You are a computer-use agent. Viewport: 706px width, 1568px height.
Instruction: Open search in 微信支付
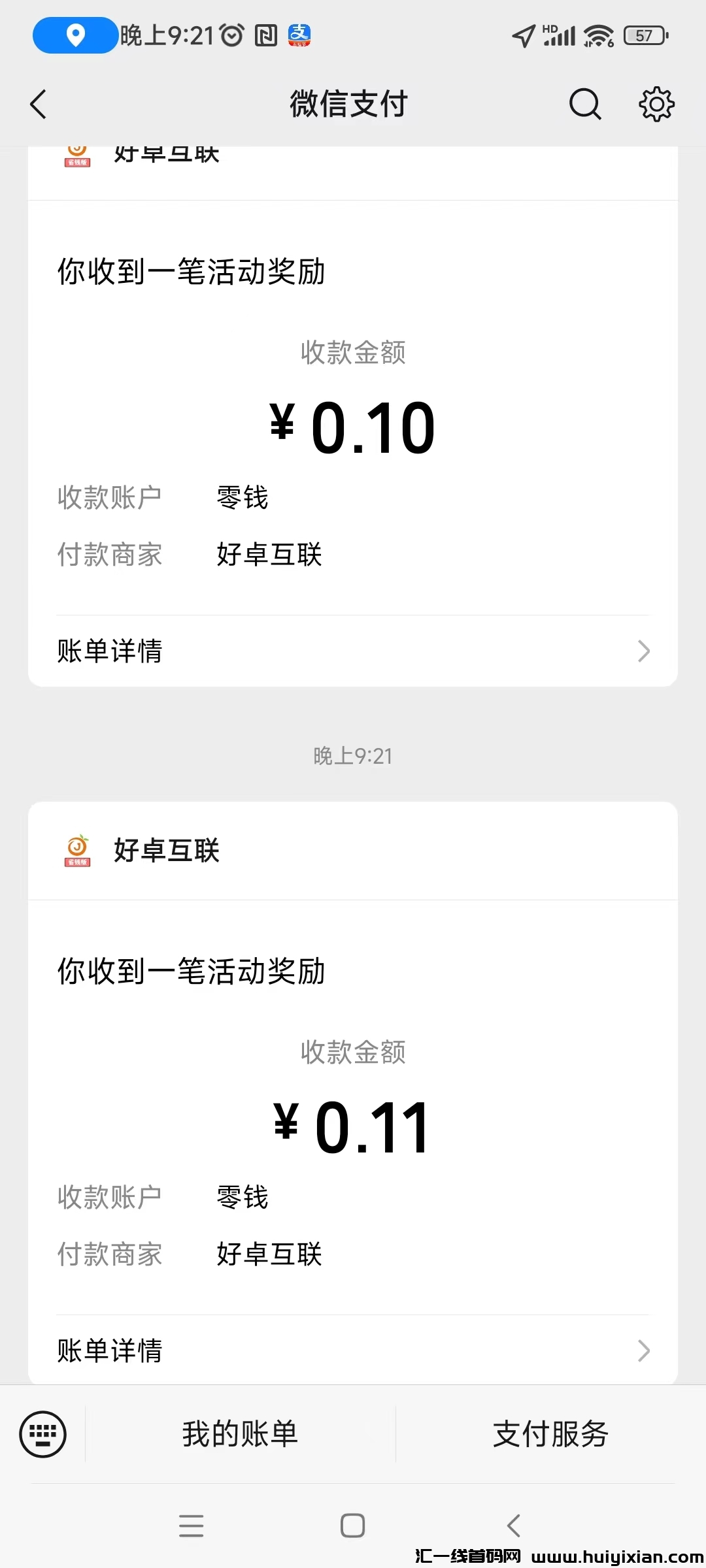click(584, 105)
